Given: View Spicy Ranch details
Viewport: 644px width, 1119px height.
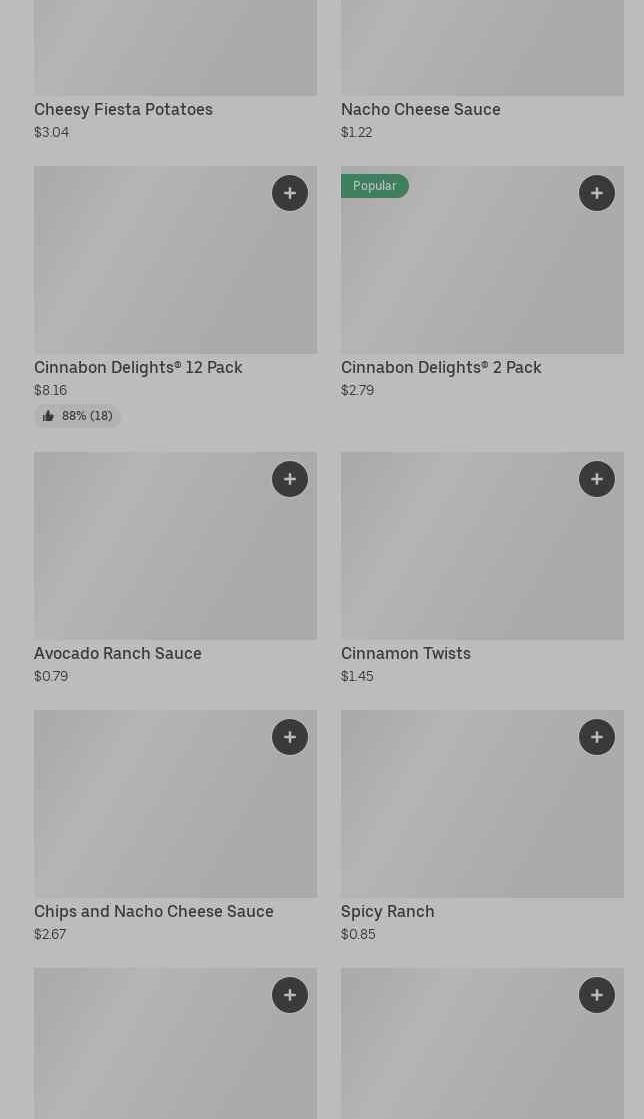Looking at the screenshot, I should tap(388, 911).
